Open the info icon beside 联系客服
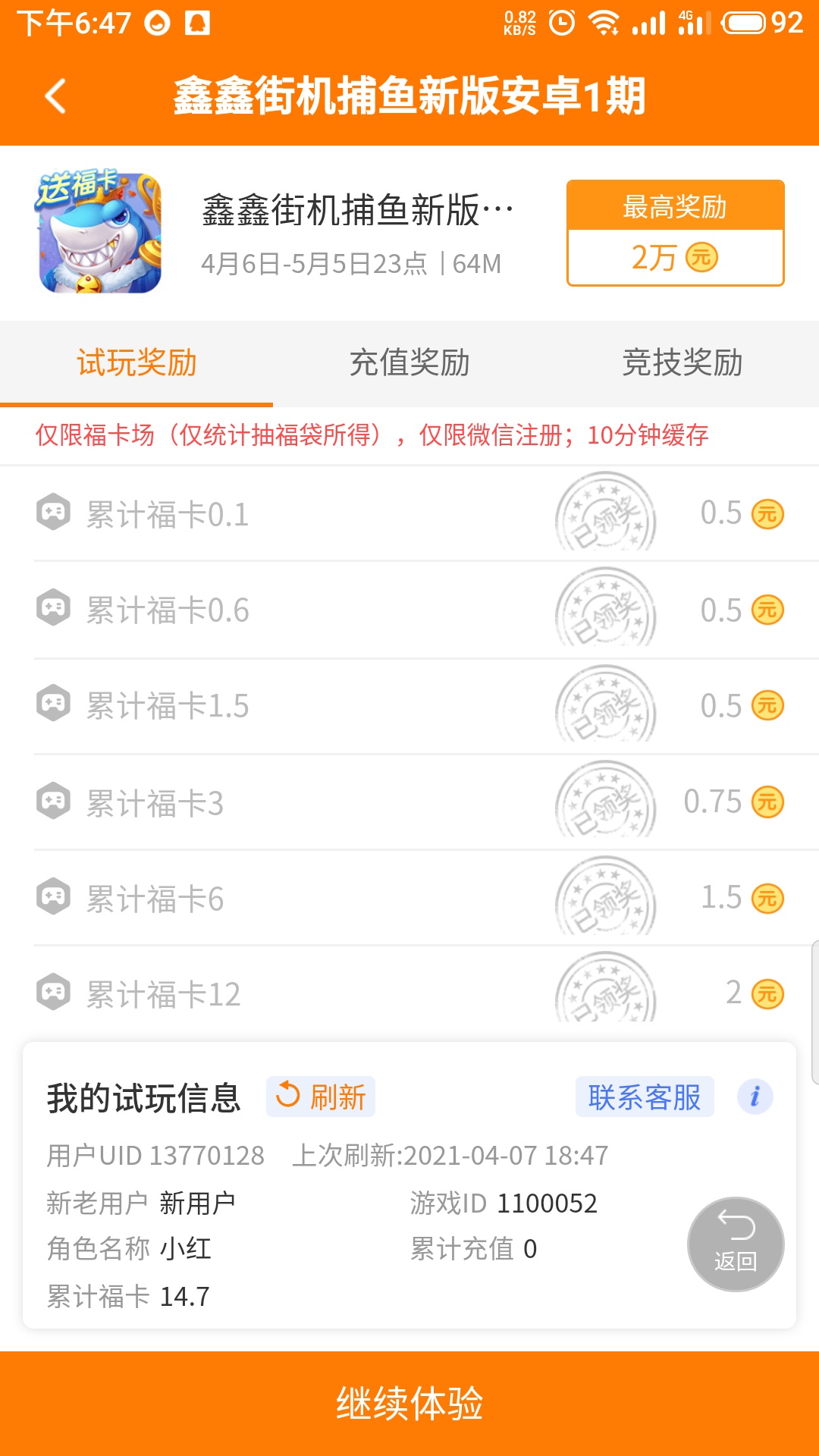The image size is (819, 1456). click(755, 1097)
